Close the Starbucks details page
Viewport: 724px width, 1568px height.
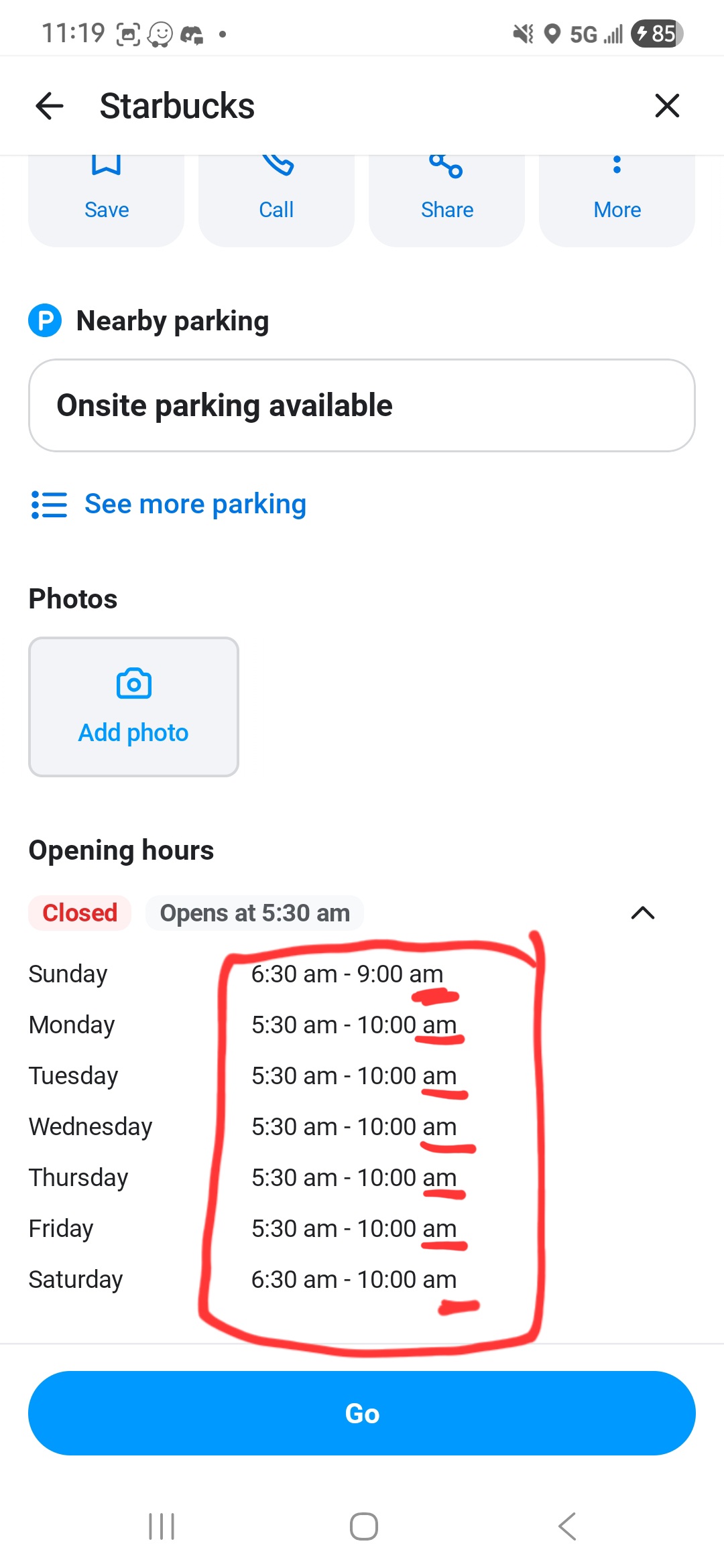tap(667, 106)
